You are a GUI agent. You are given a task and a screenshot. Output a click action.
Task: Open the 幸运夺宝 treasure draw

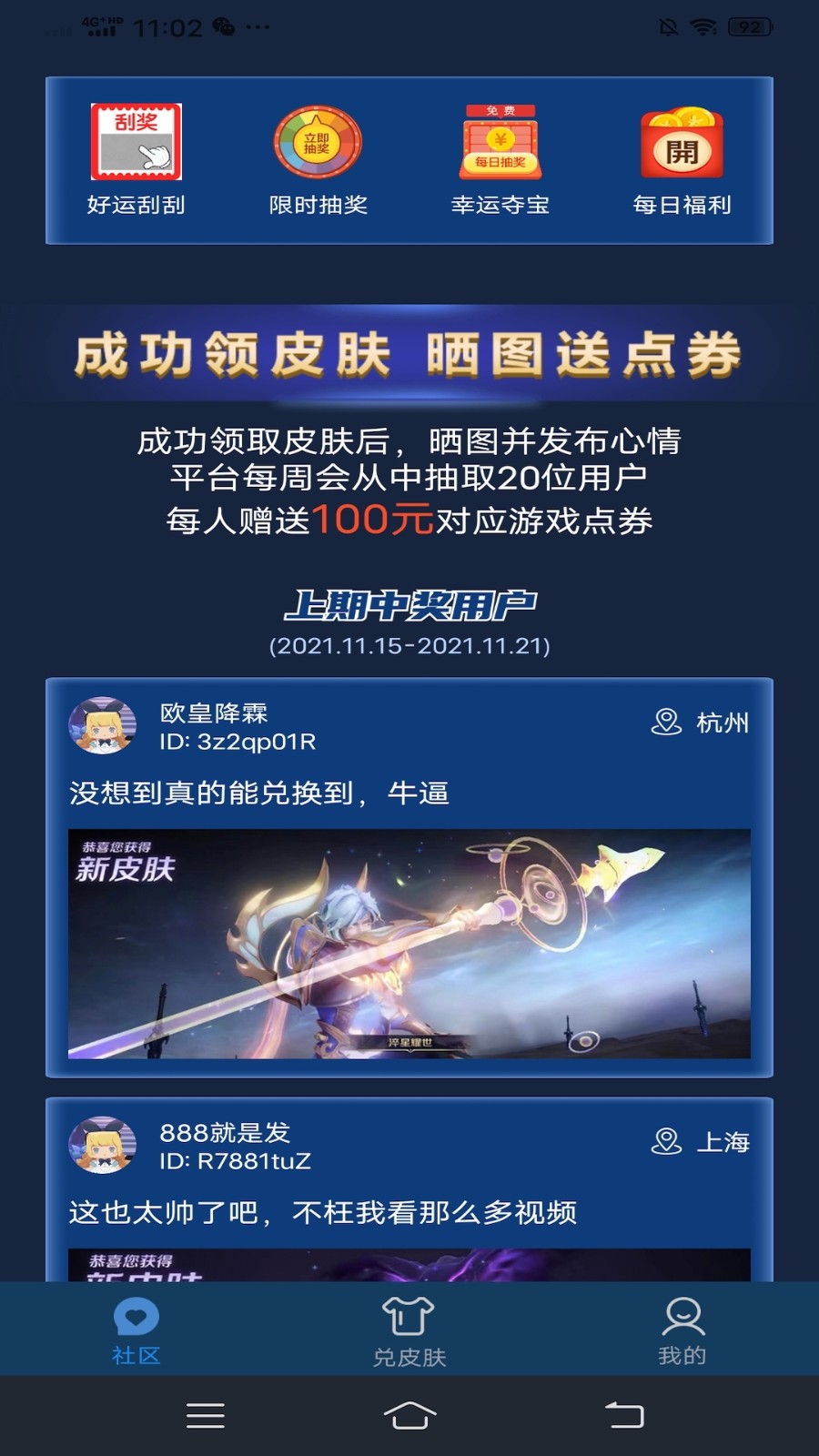pyautogui.click(x=500, y=159)
